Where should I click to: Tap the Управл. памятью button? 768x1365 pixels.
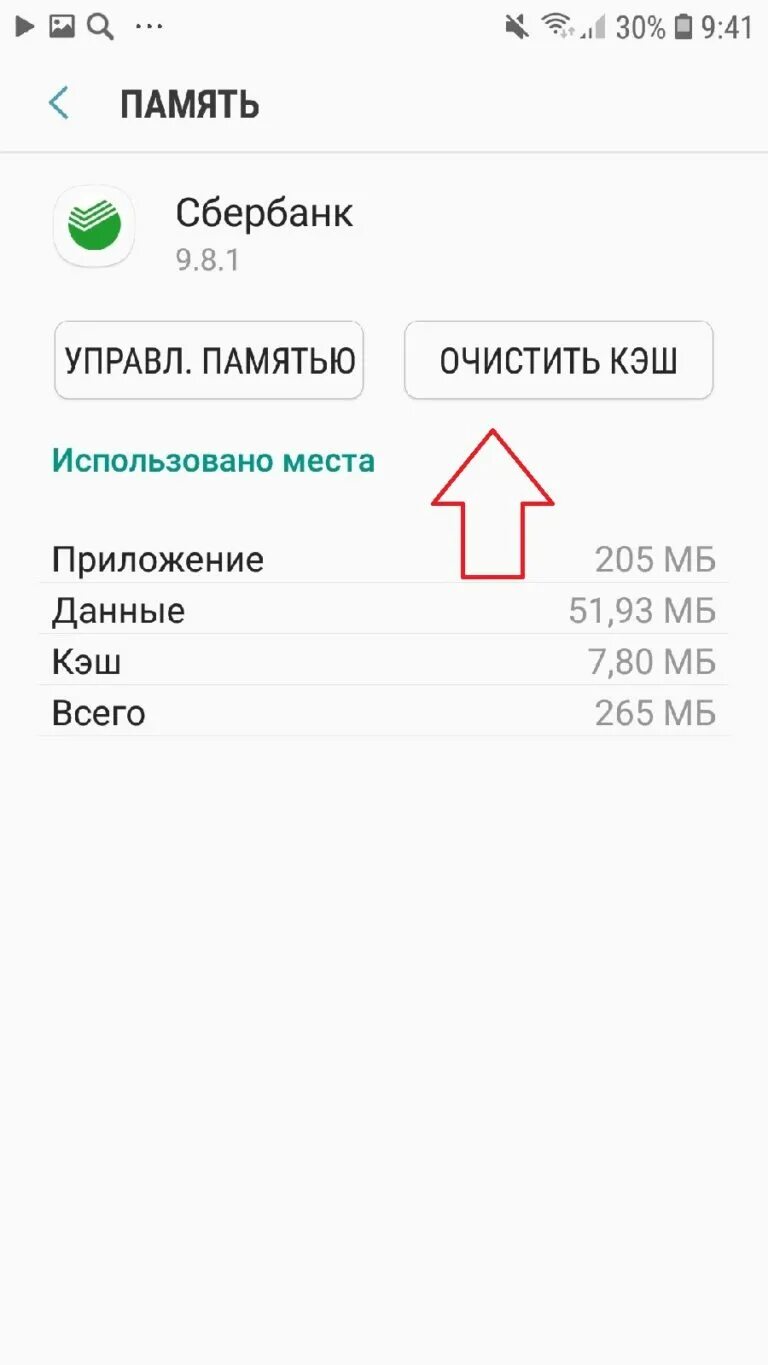click(x=209, y=361)
